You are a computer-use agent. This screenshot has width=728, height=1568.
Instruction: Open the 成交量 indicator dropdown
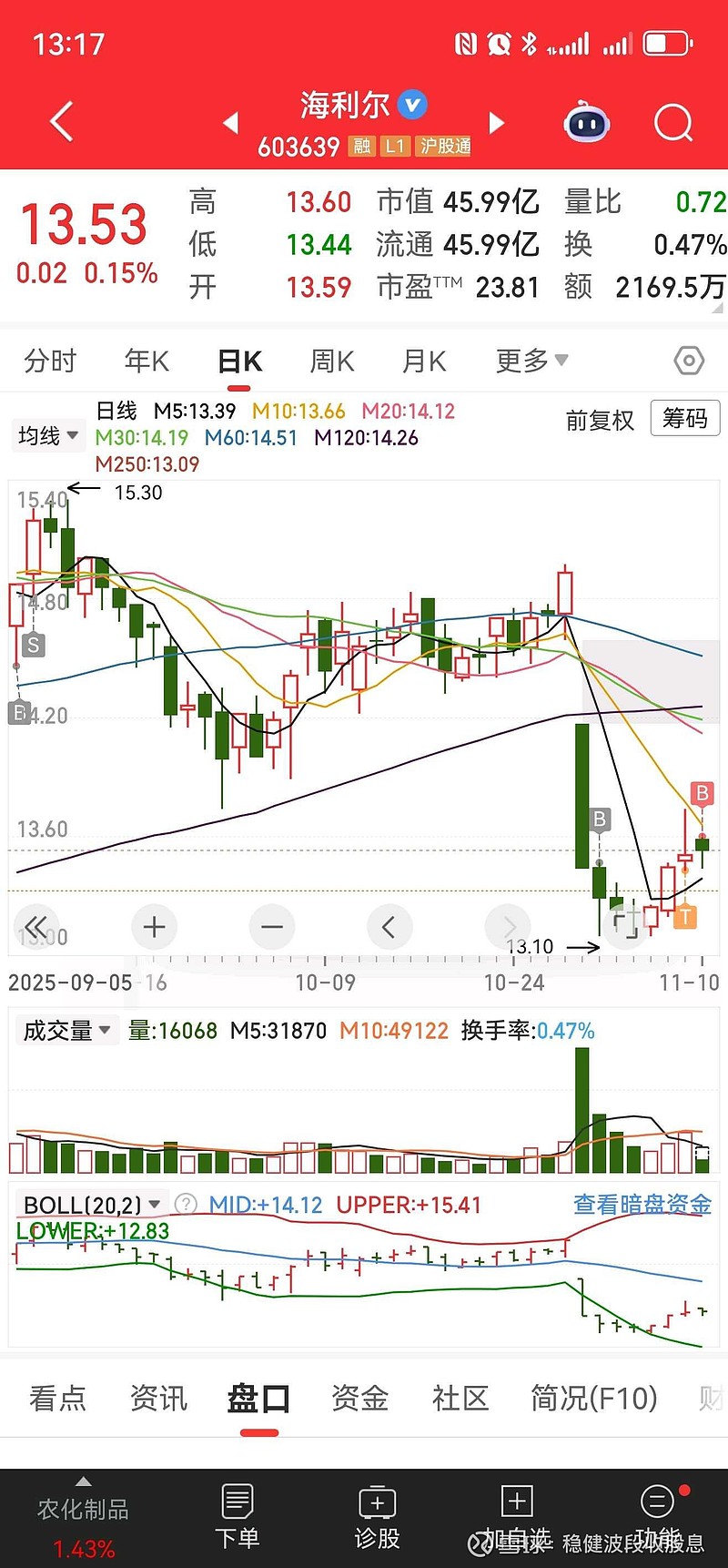[66, 1031]
